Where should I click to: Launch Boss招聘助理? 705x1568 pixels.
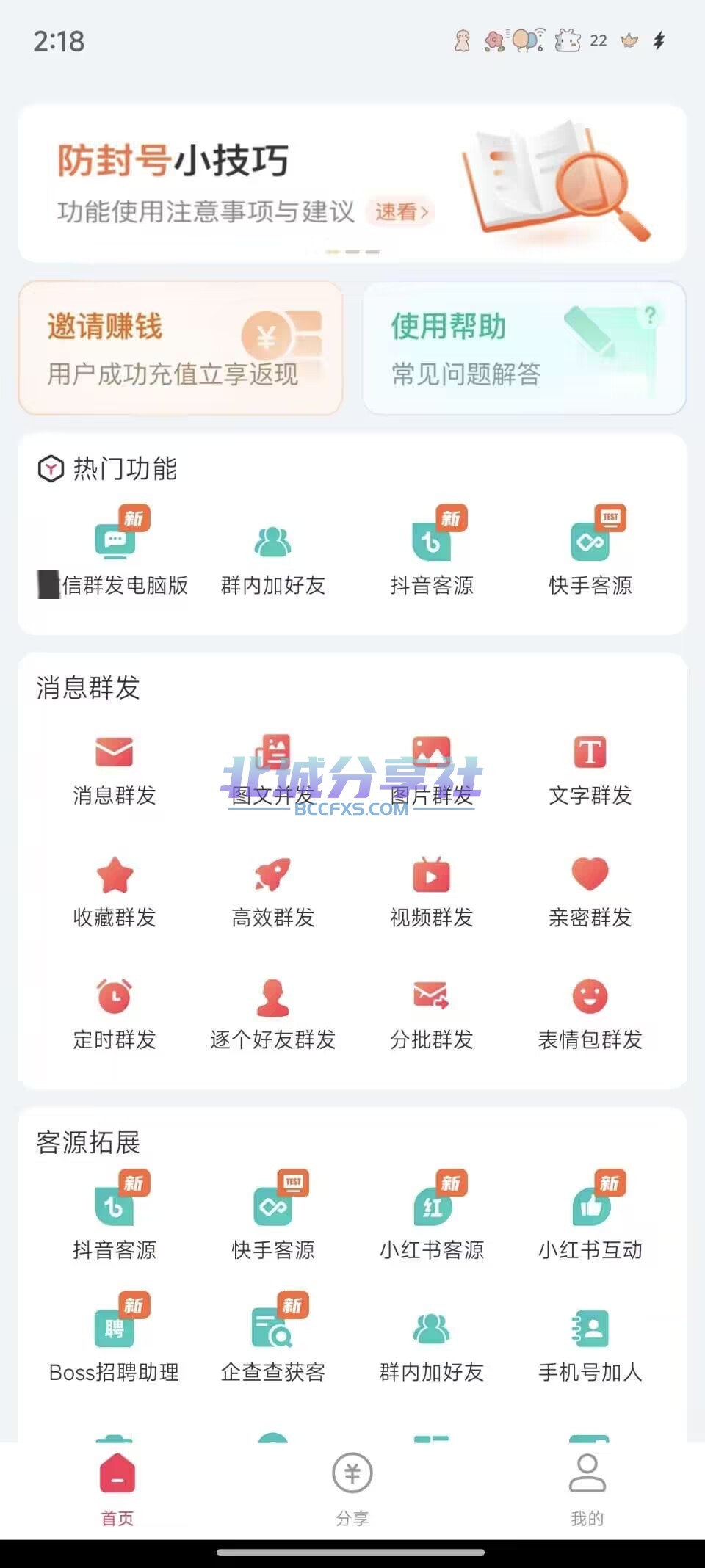(114, 1338)
